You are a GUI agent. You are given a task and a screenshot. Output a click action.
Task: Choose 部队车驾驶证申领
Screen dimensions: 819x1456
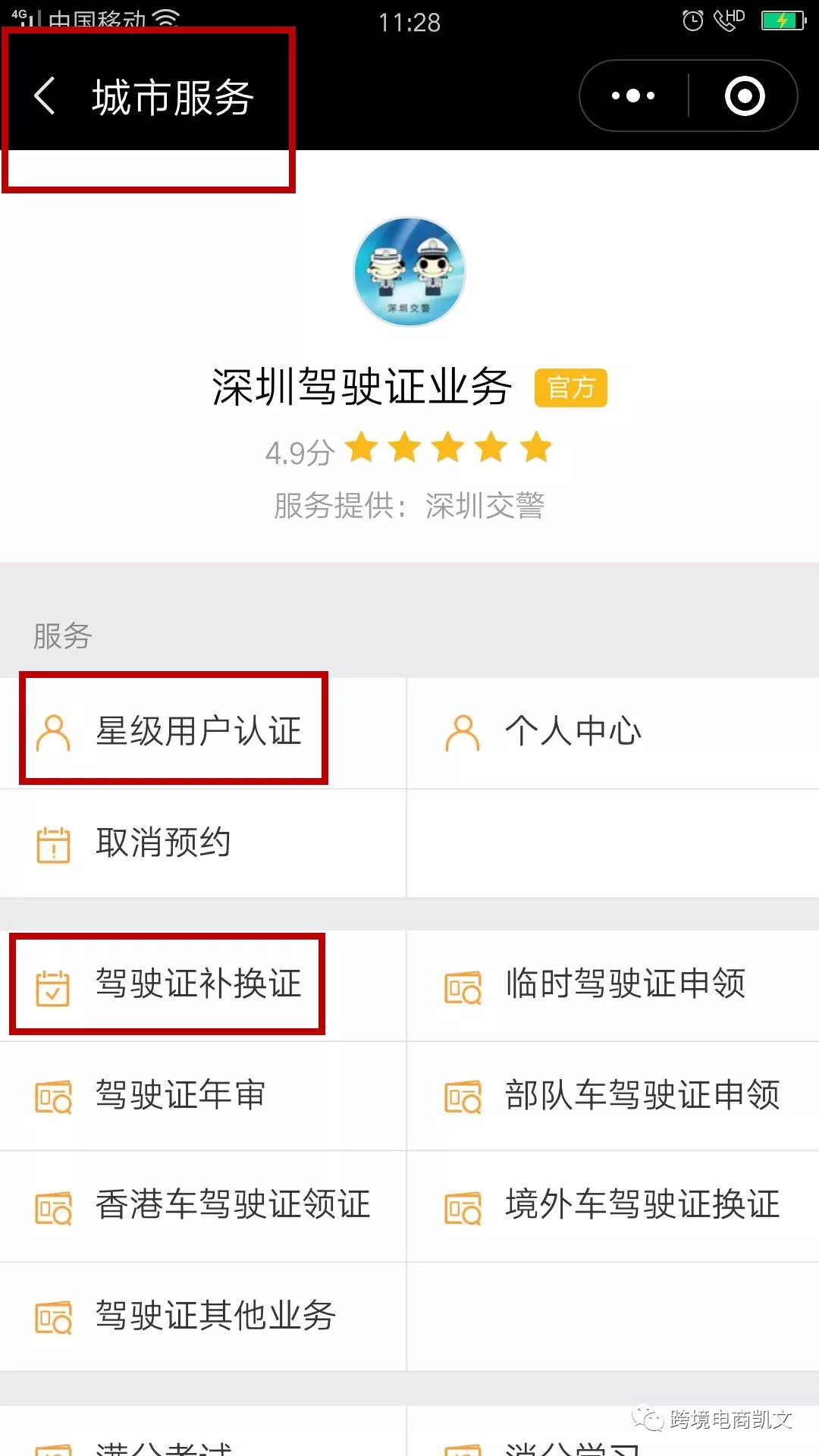point(613,1096)
